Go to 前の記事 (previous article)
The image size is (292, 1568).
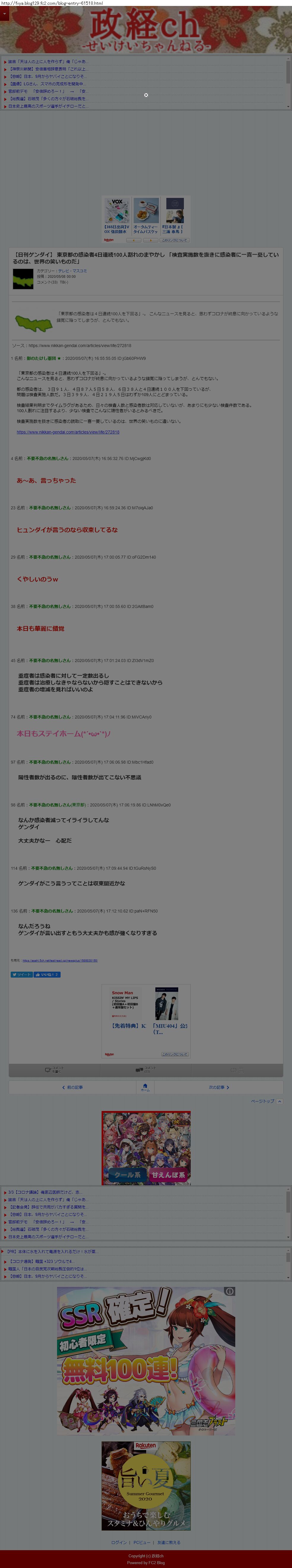pos(72,1087)
